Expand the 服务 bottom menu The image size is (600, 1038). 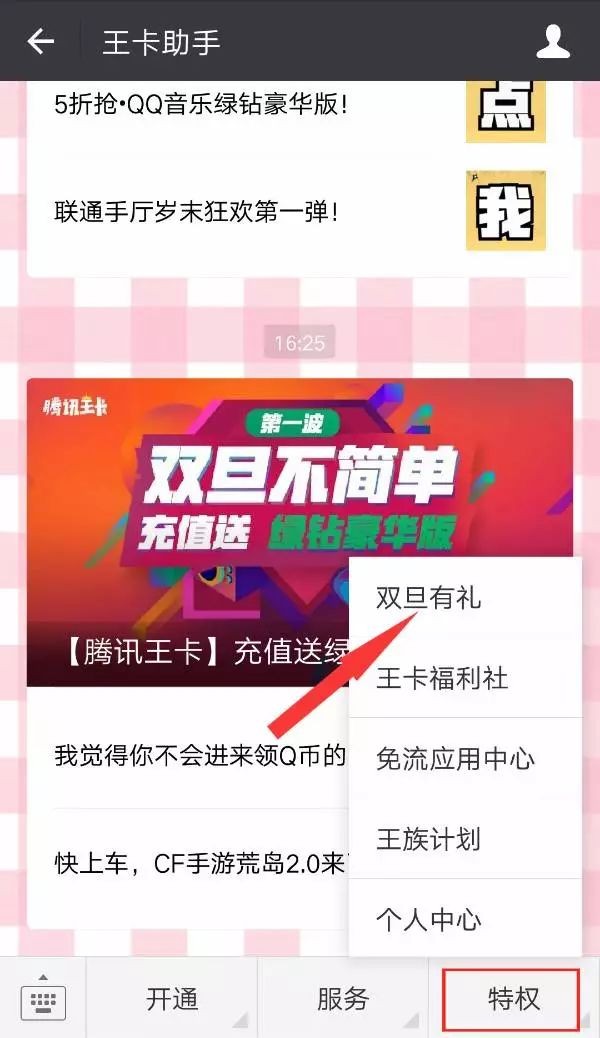343,998
